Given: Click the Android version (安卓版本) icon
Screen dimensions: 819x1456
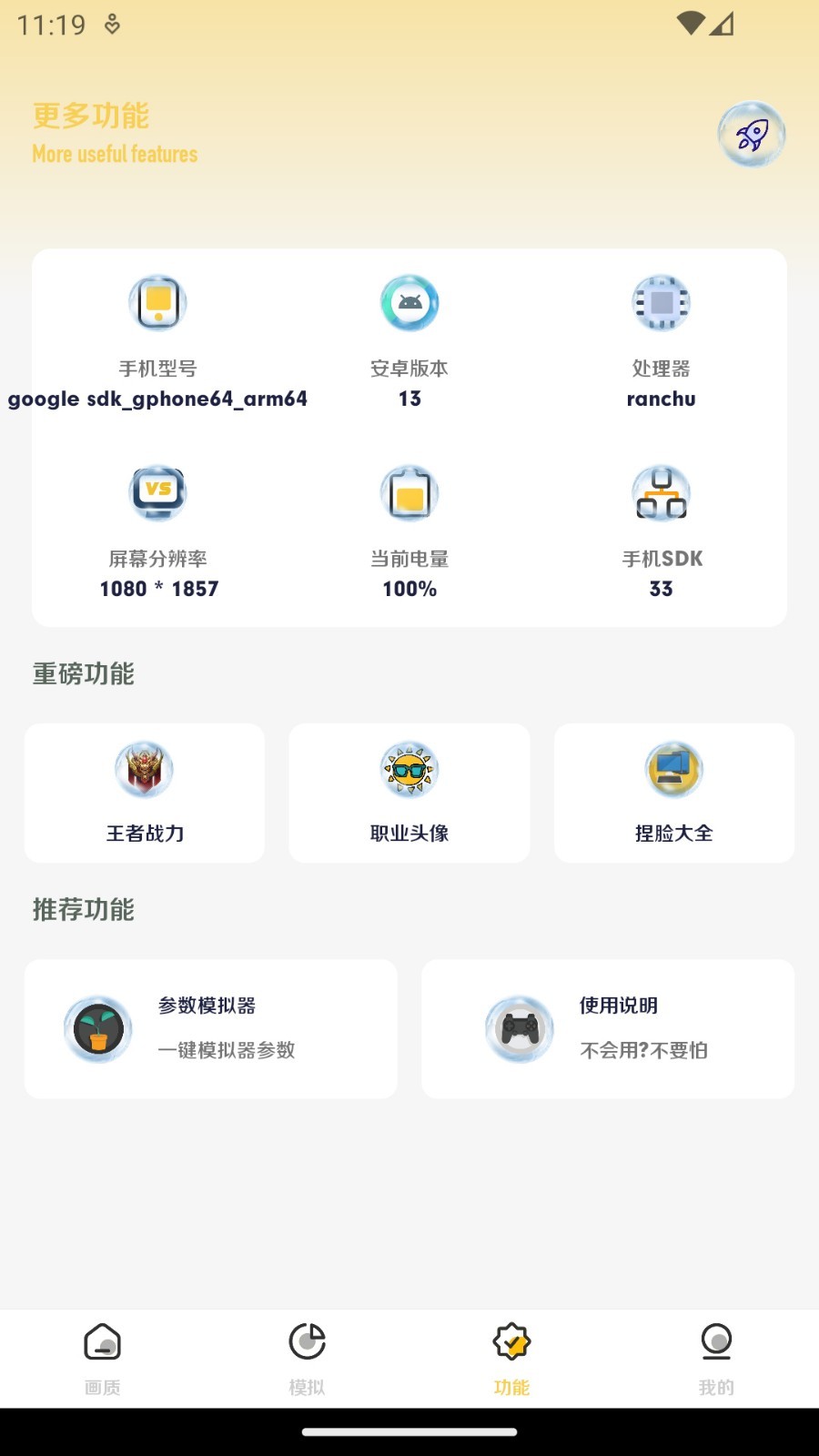Looking at the screenshot, I should [409, 303].
